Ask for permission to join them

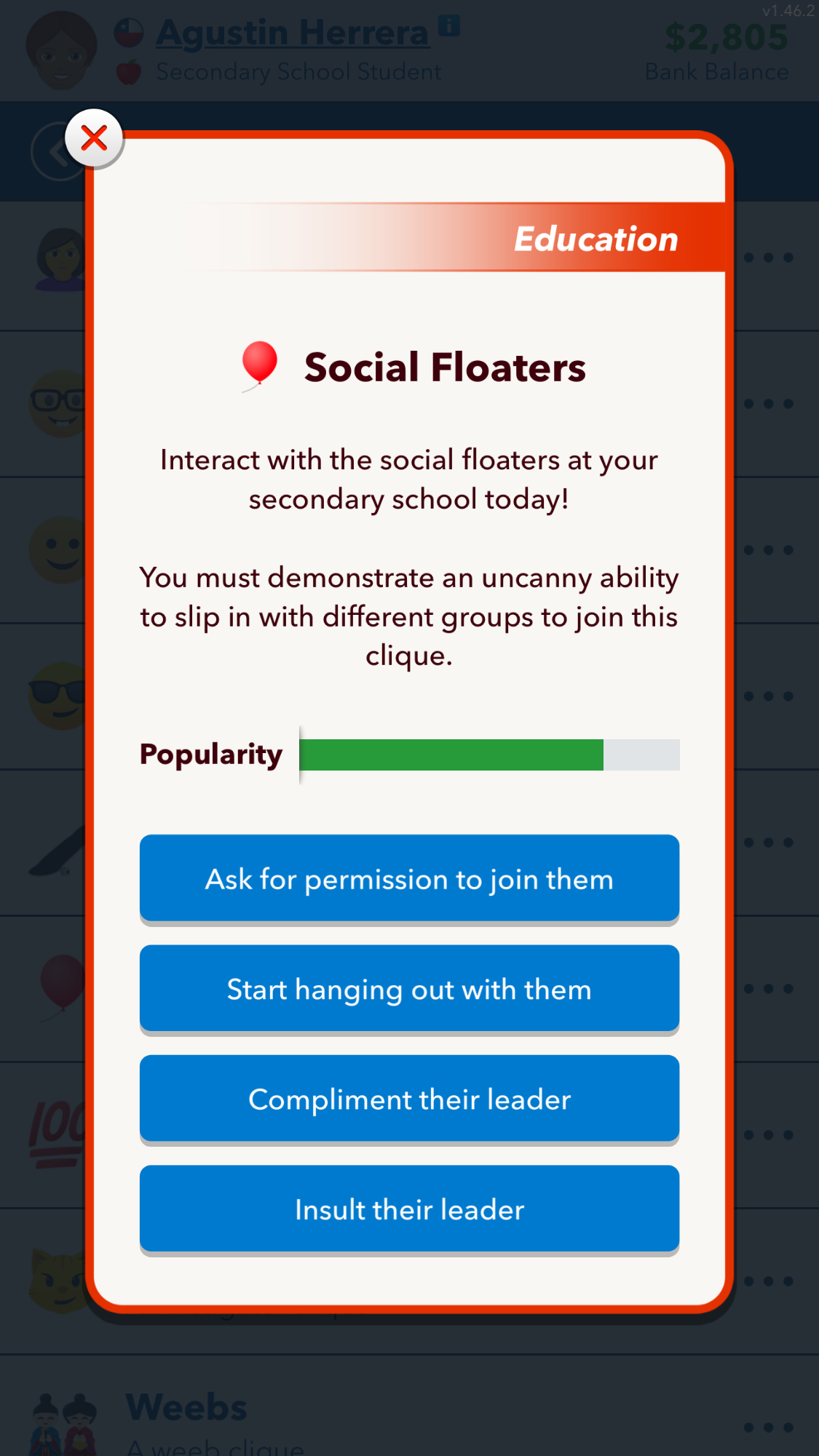409,879
